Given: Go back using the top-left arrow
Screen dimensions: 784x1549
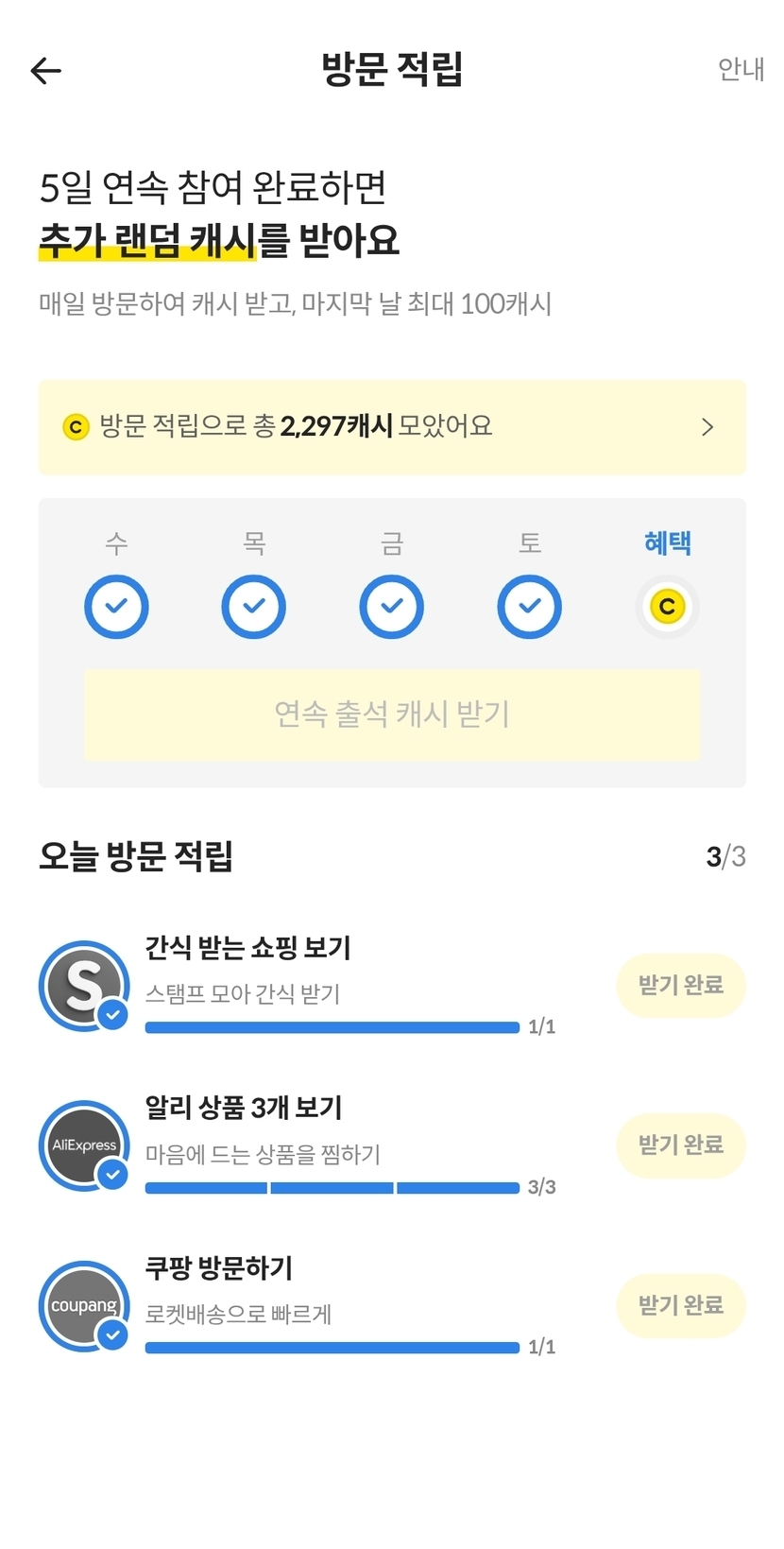Looking at the screenshot, I should coord(45,70).
